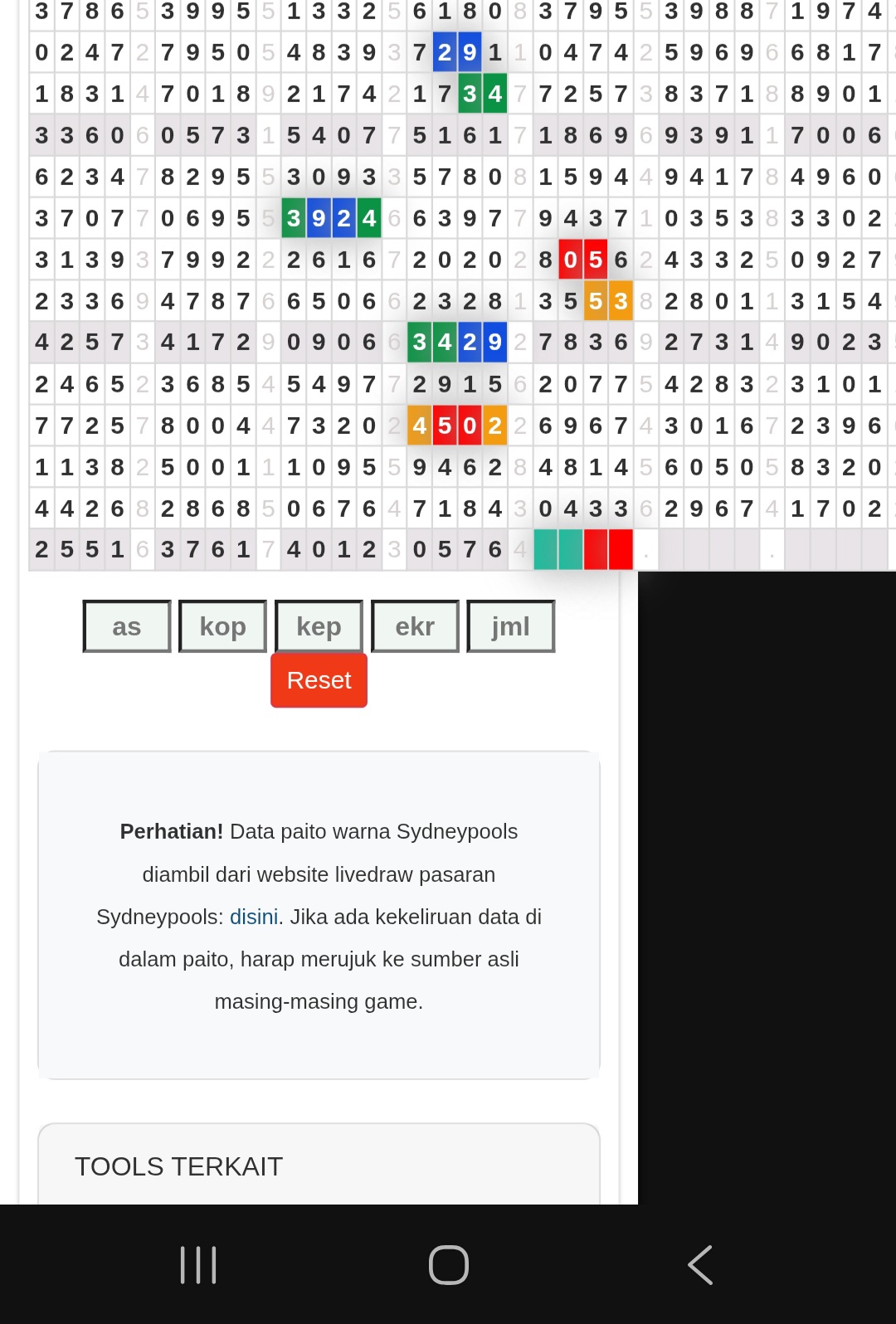Select the 'ekr' position button
896x1324 pixels.
click(x=415, y=626)
